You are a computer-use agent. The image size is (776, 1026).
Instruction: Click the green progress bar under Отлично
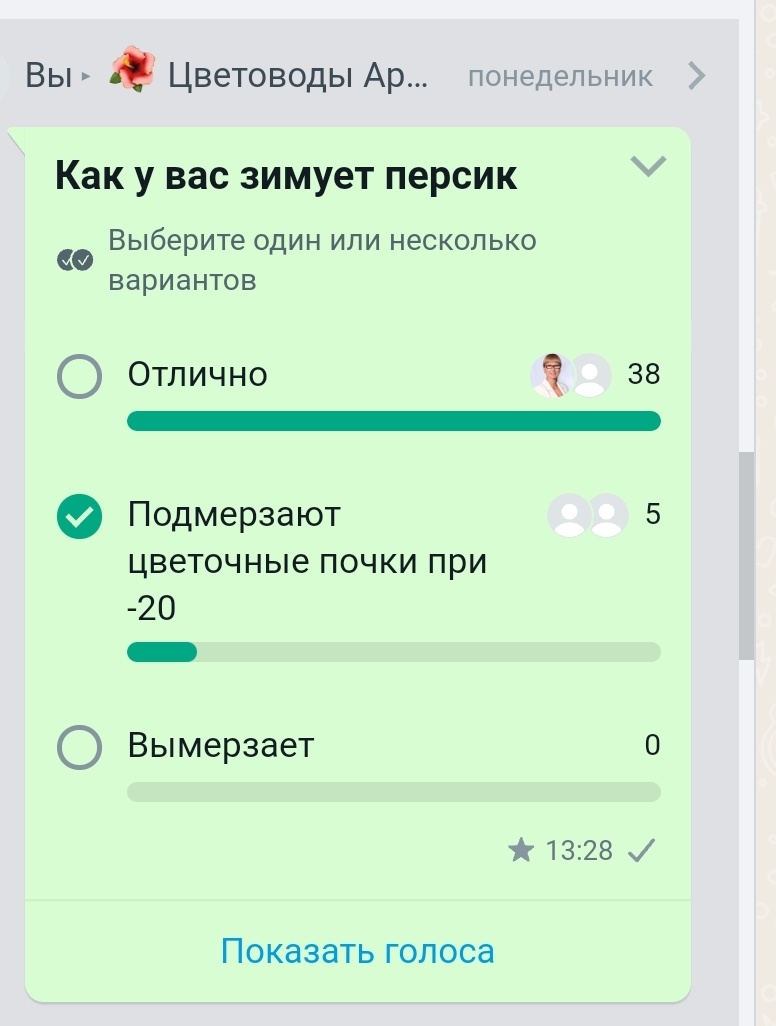click(393, 421)
